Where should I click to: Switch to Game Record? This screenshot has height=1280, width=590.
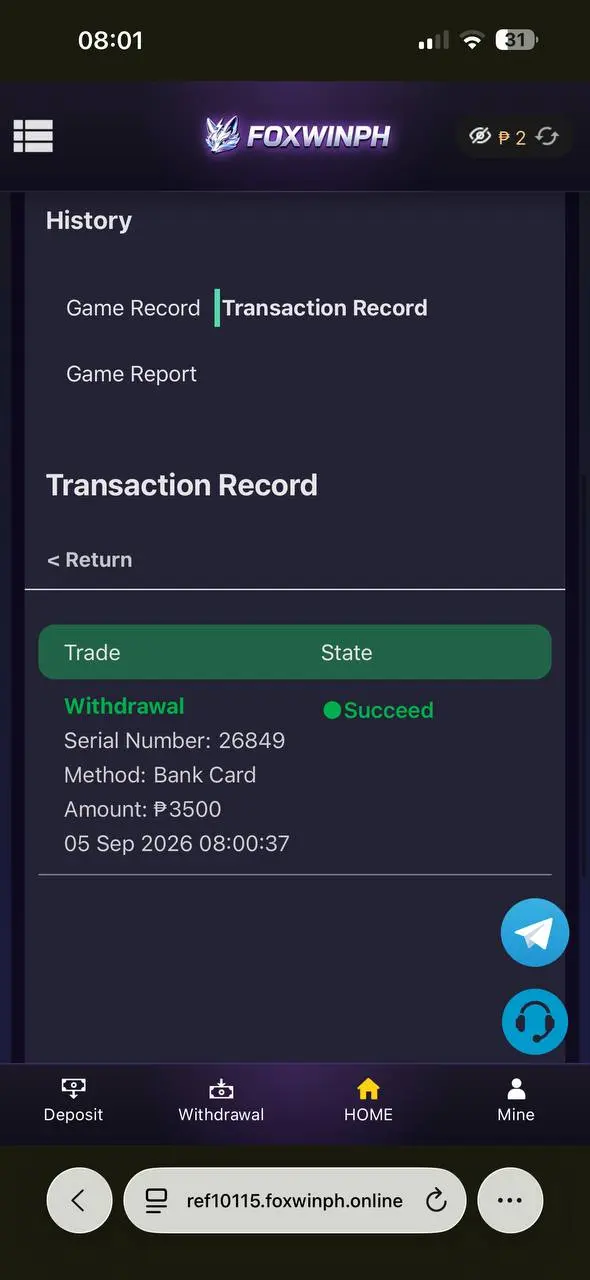coord(133,308)
